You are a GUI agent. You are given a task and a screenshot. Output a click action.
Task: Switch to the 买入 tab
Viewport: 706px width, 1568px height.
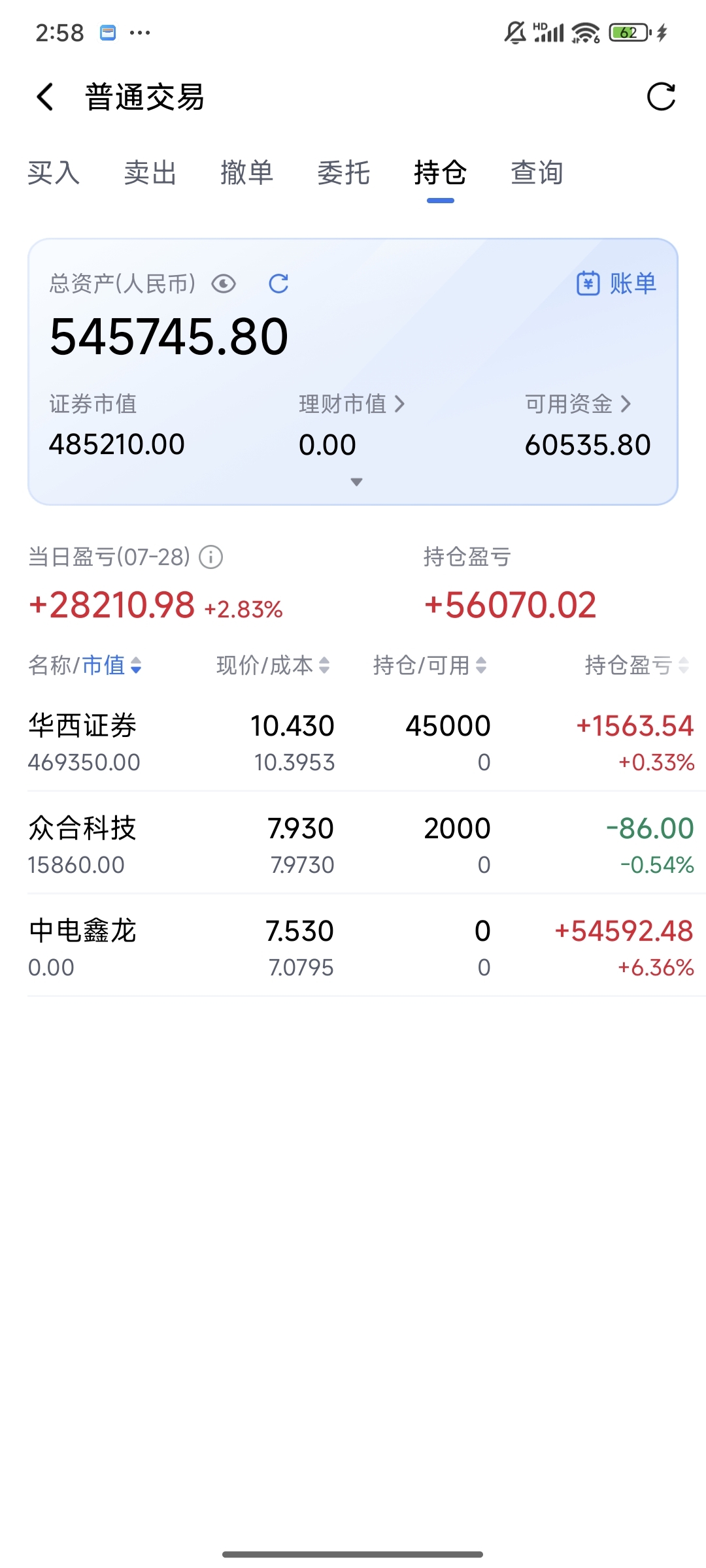[x=54, y=173]
